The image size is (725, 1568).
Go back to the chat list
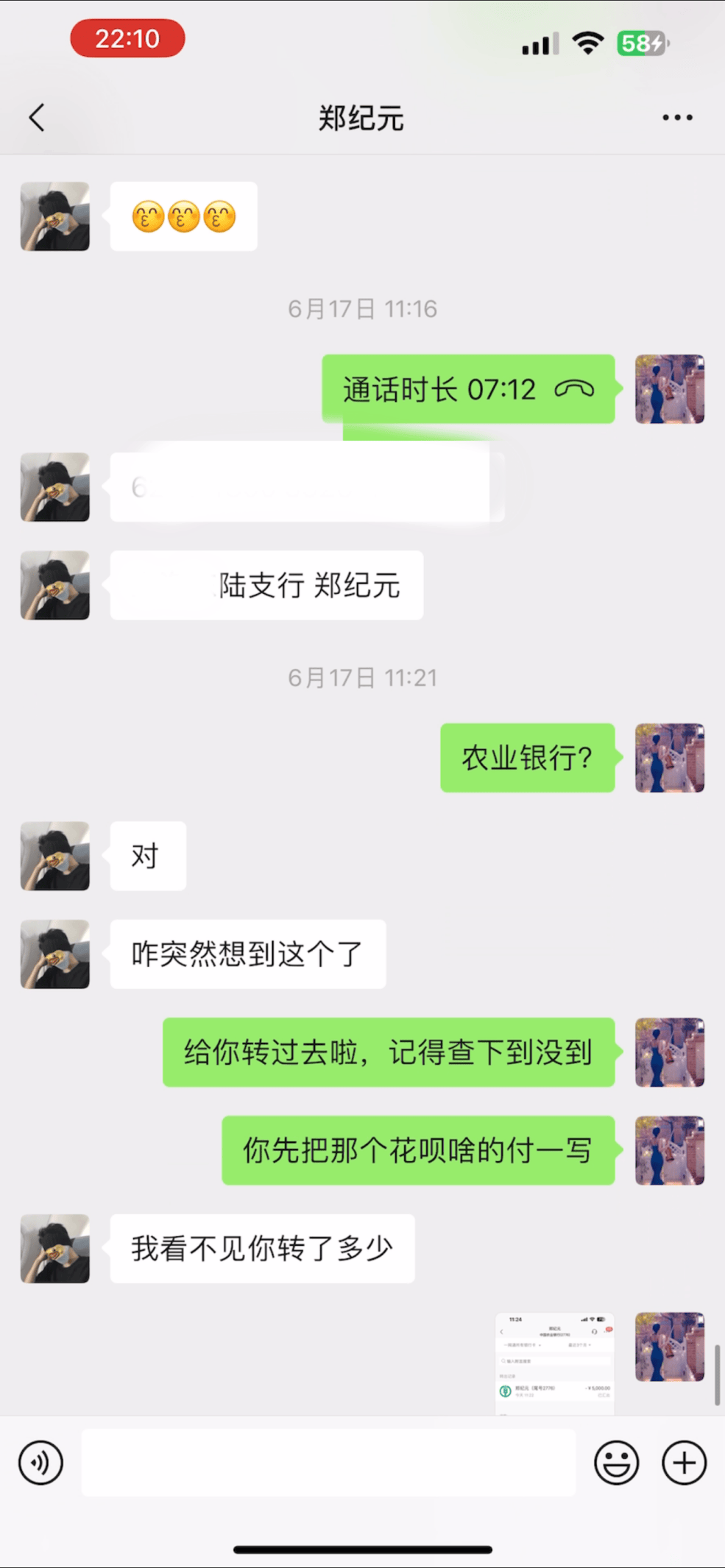37,117
